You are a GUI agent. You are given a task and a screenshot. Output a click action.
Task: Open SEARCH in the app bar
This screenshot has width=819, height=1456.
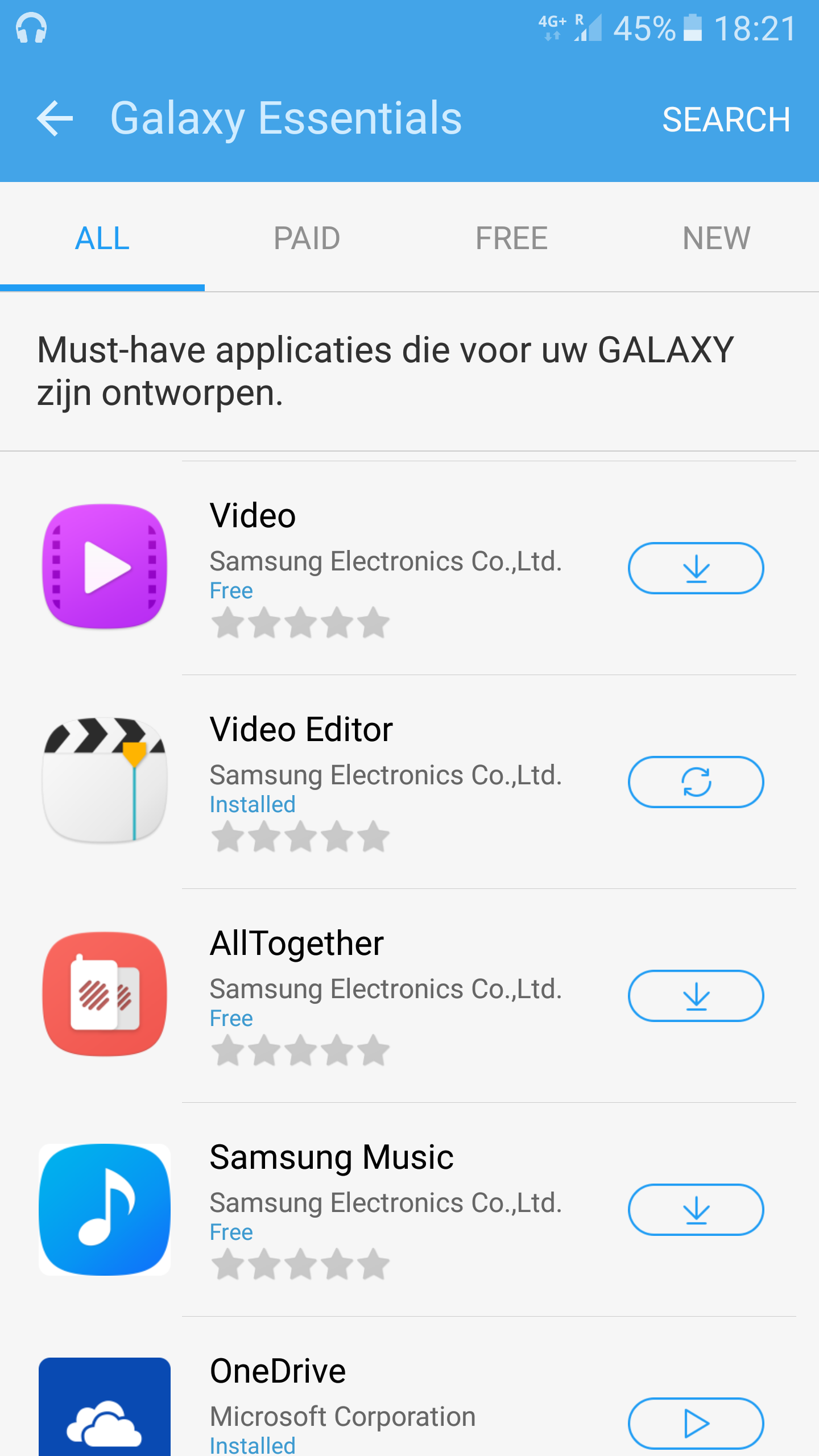726,119
